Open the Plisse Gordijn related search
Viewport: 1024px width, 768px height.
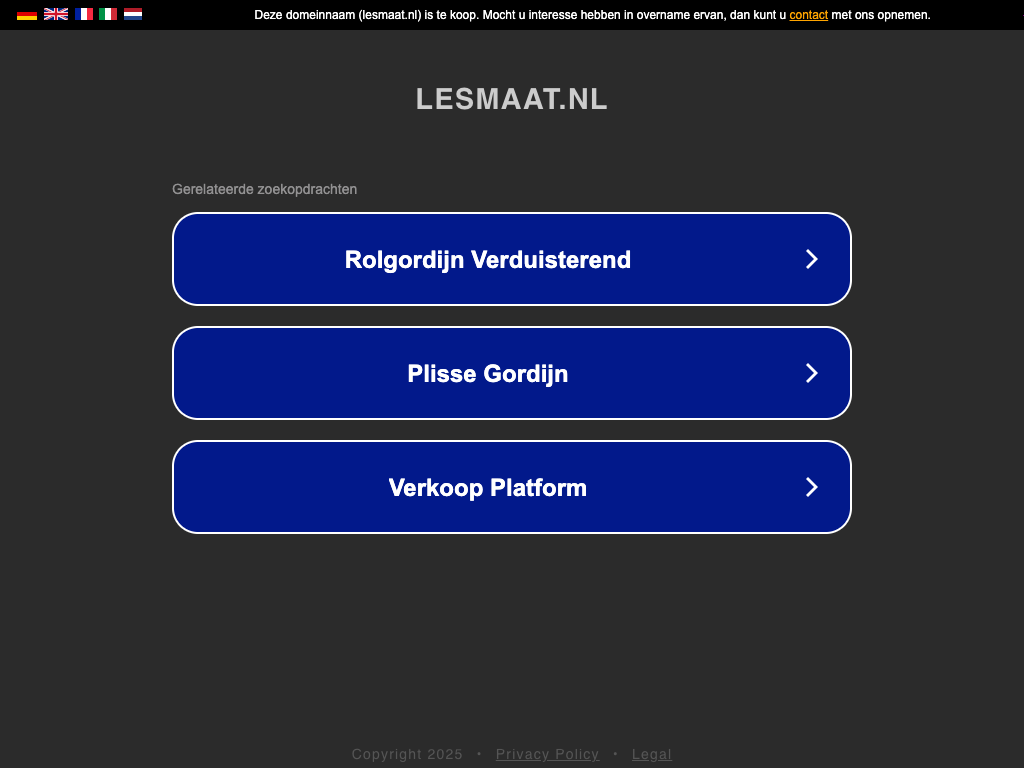tap(511, 373)
